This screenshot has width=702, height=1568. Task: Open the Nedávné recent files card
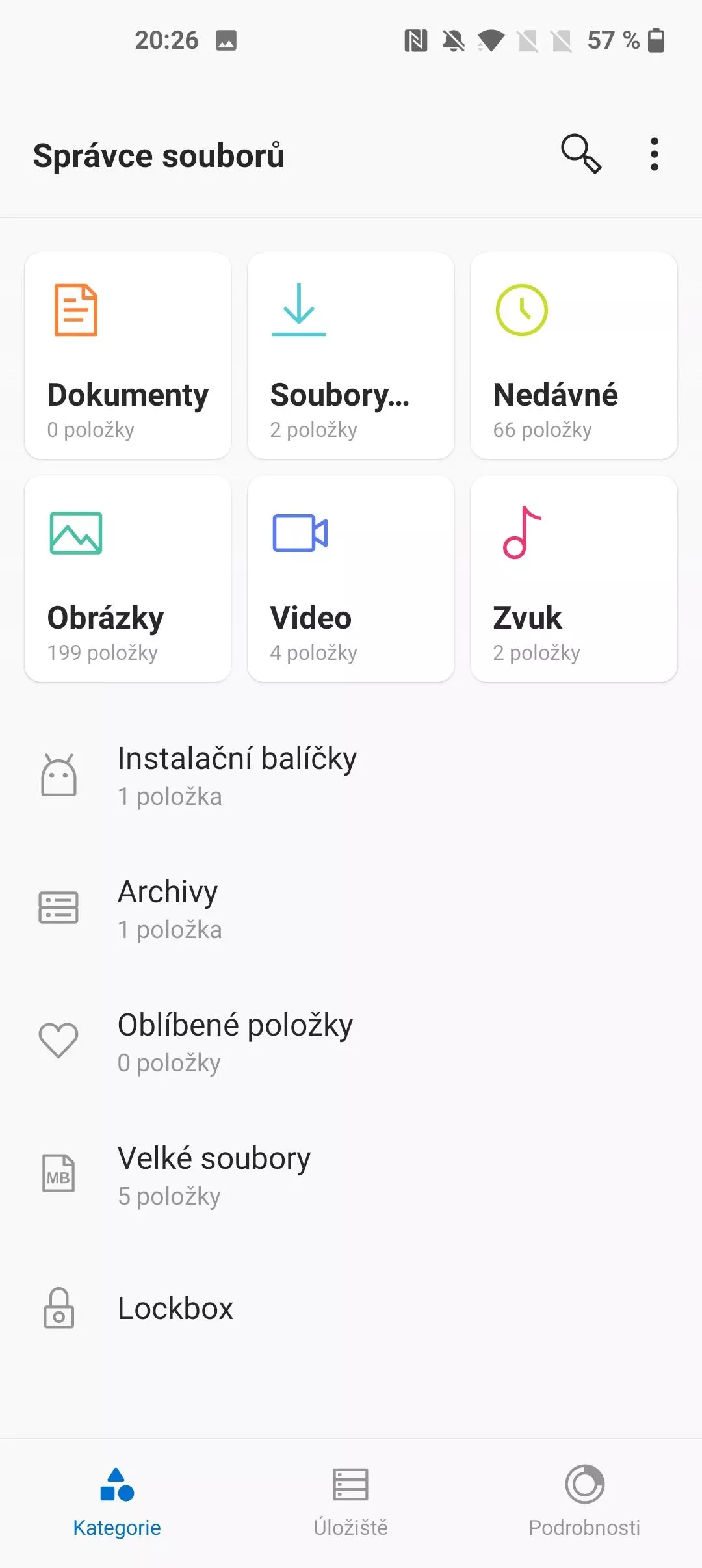(x=574, y=356)
